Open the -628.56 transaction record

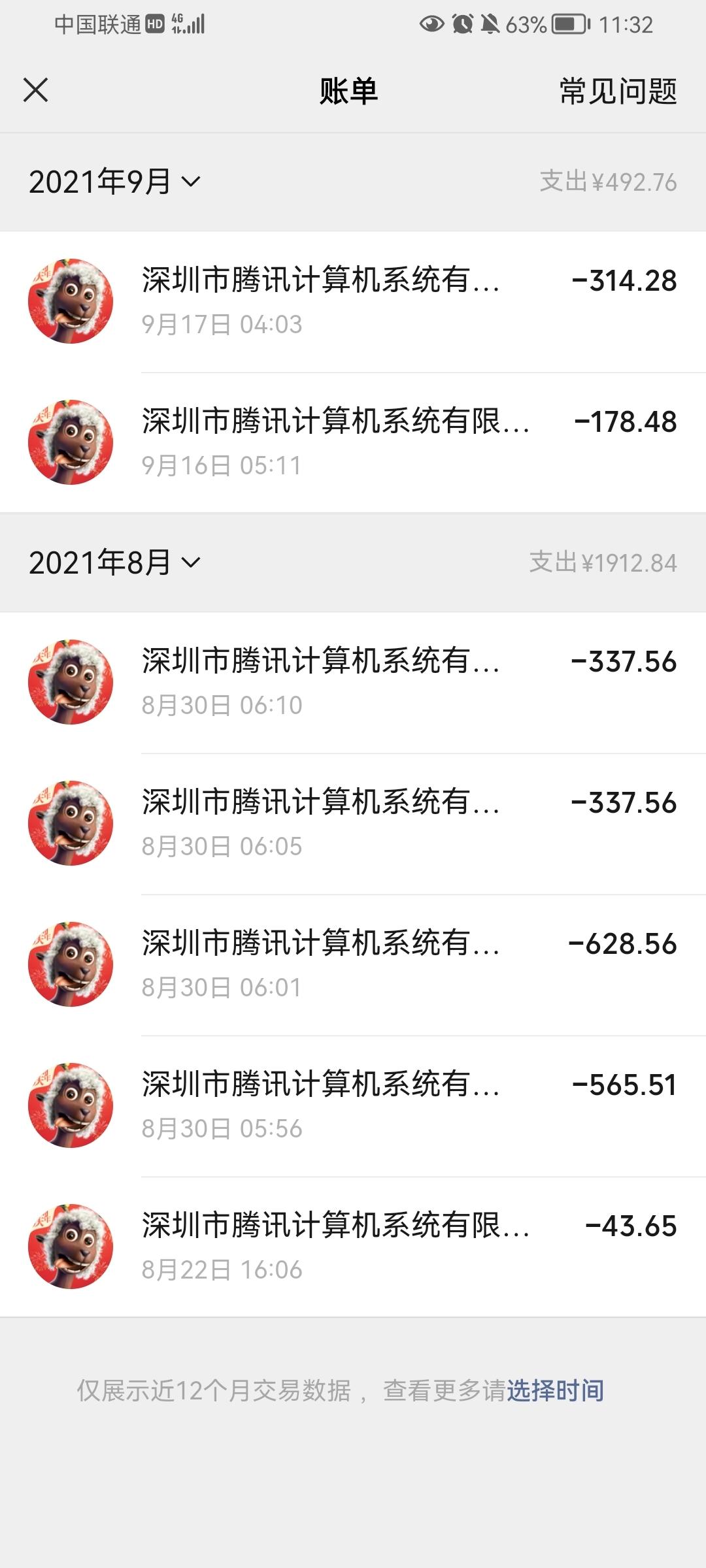click(x=353, y=965)
